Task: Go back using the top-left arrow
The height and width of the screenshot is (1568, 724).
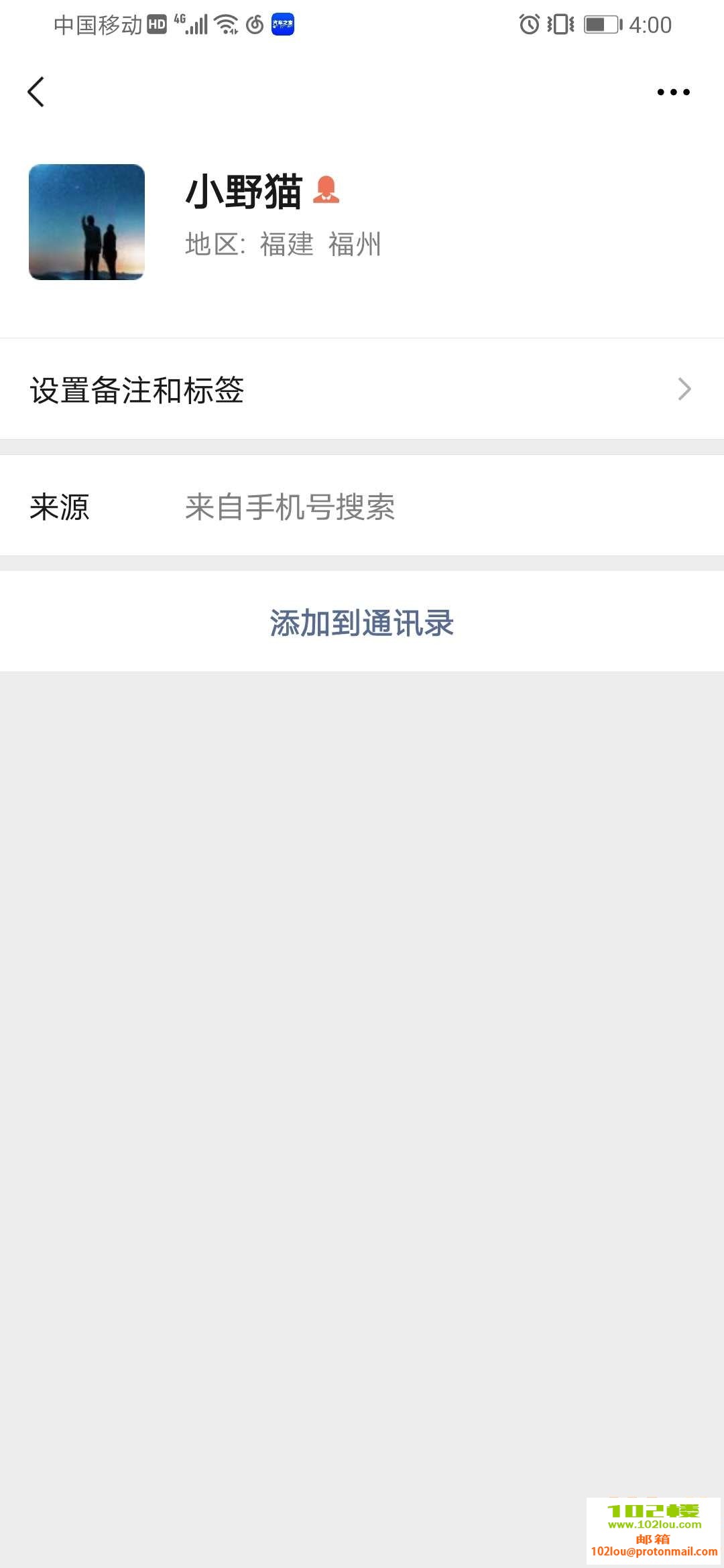Action: pos(36,92)
